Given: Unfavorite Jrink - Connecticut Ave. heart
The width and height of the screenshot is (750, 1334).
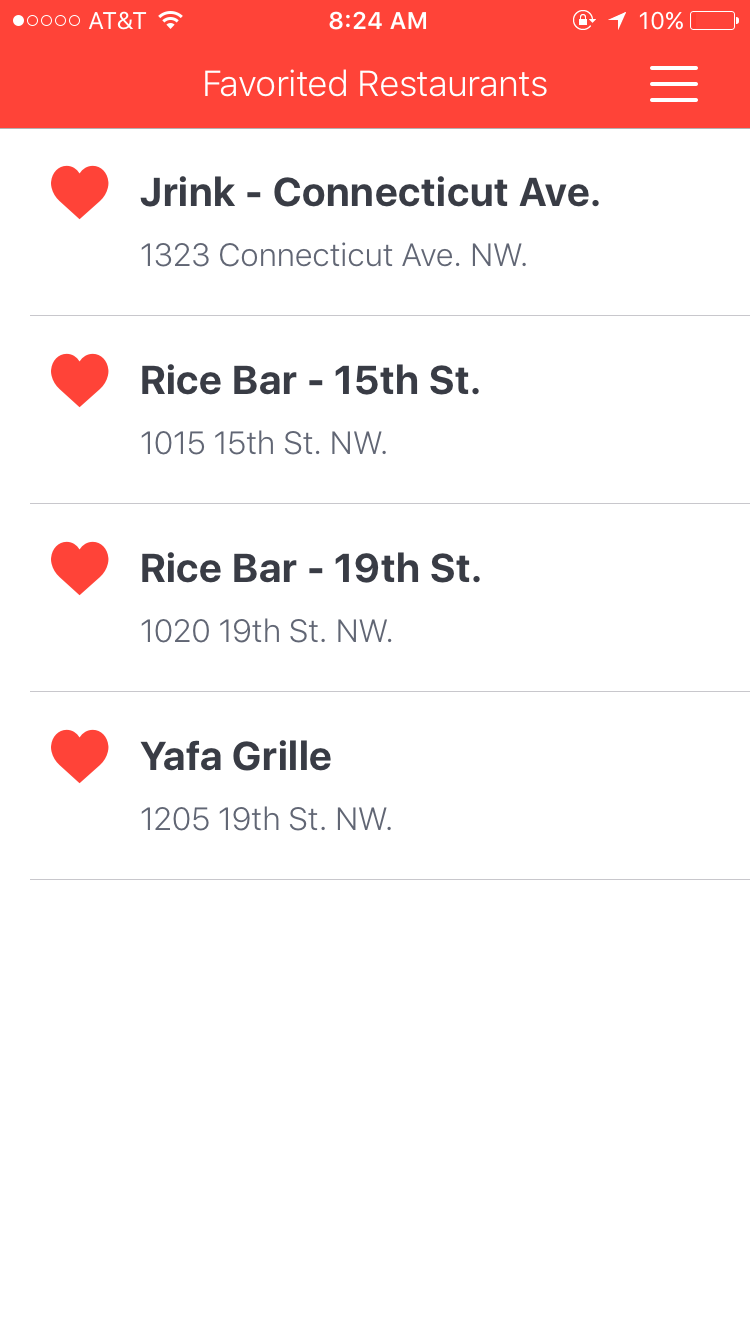Looking at the screenshot, I should 80,192.
